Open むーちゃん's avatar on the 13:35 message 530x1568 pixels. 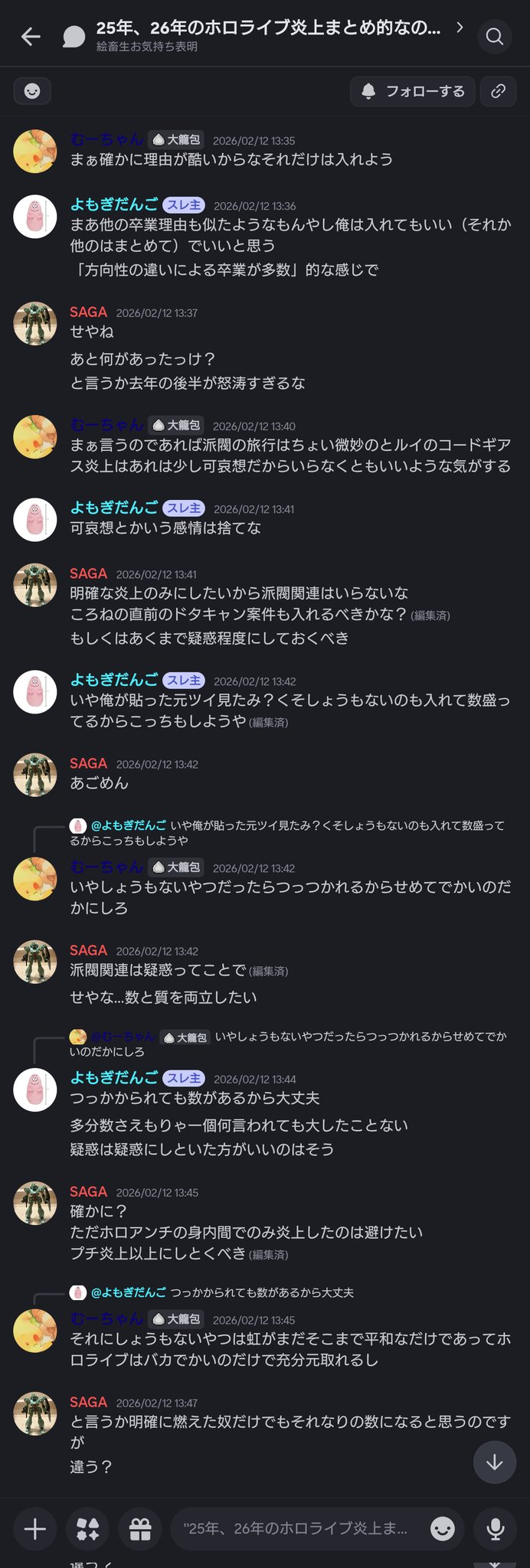click(35, 151)
